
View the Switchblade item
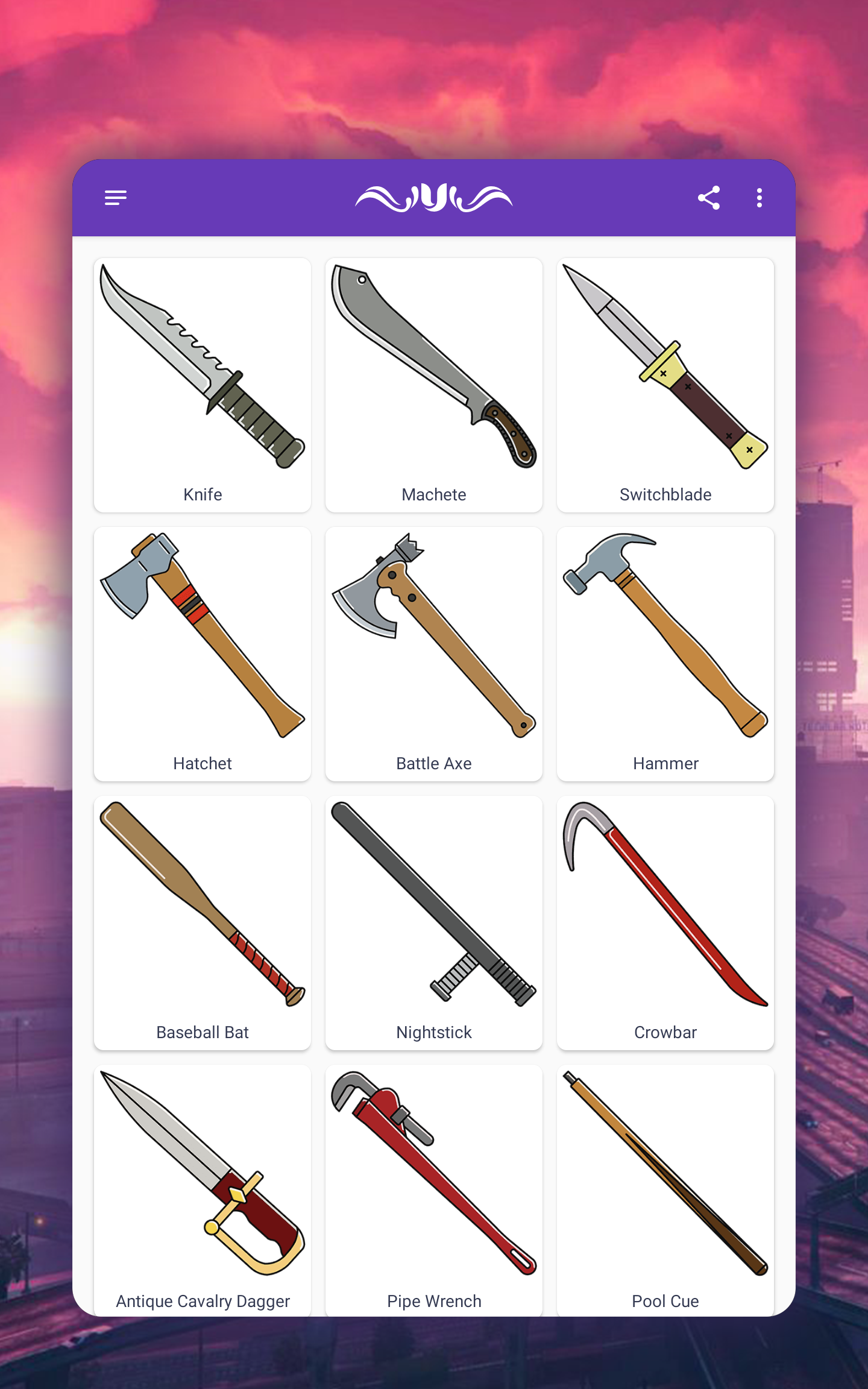click(665, 386)
